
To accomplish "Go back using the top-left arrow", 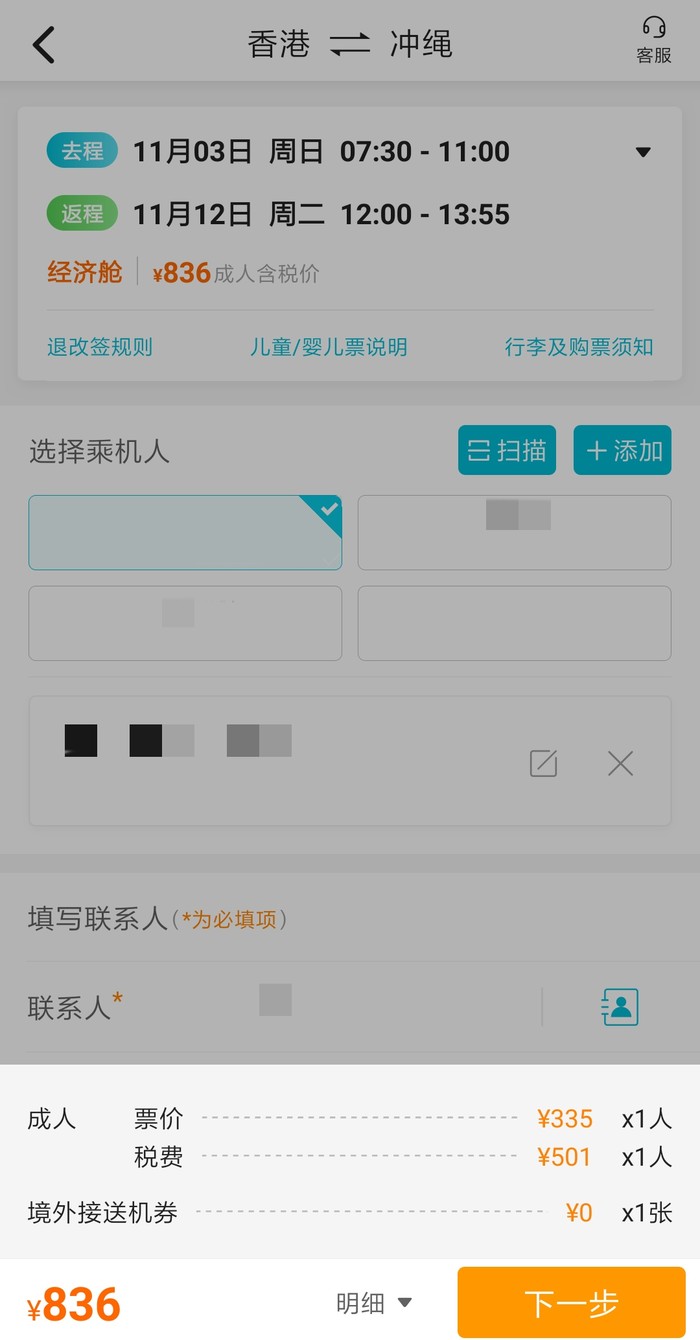I will [44, 45].
